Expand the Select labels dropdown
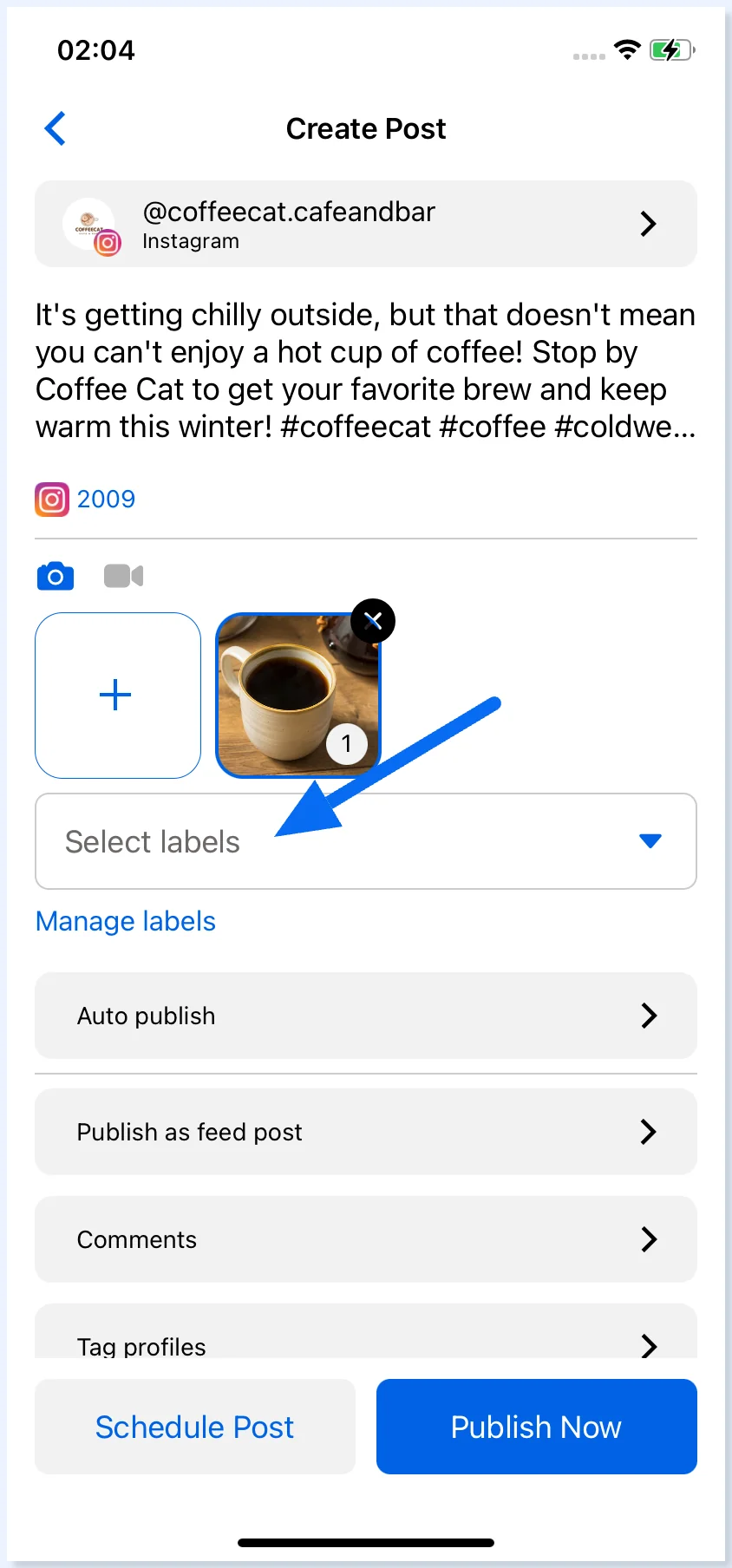Screen dimensions: 732x1568 366,841
